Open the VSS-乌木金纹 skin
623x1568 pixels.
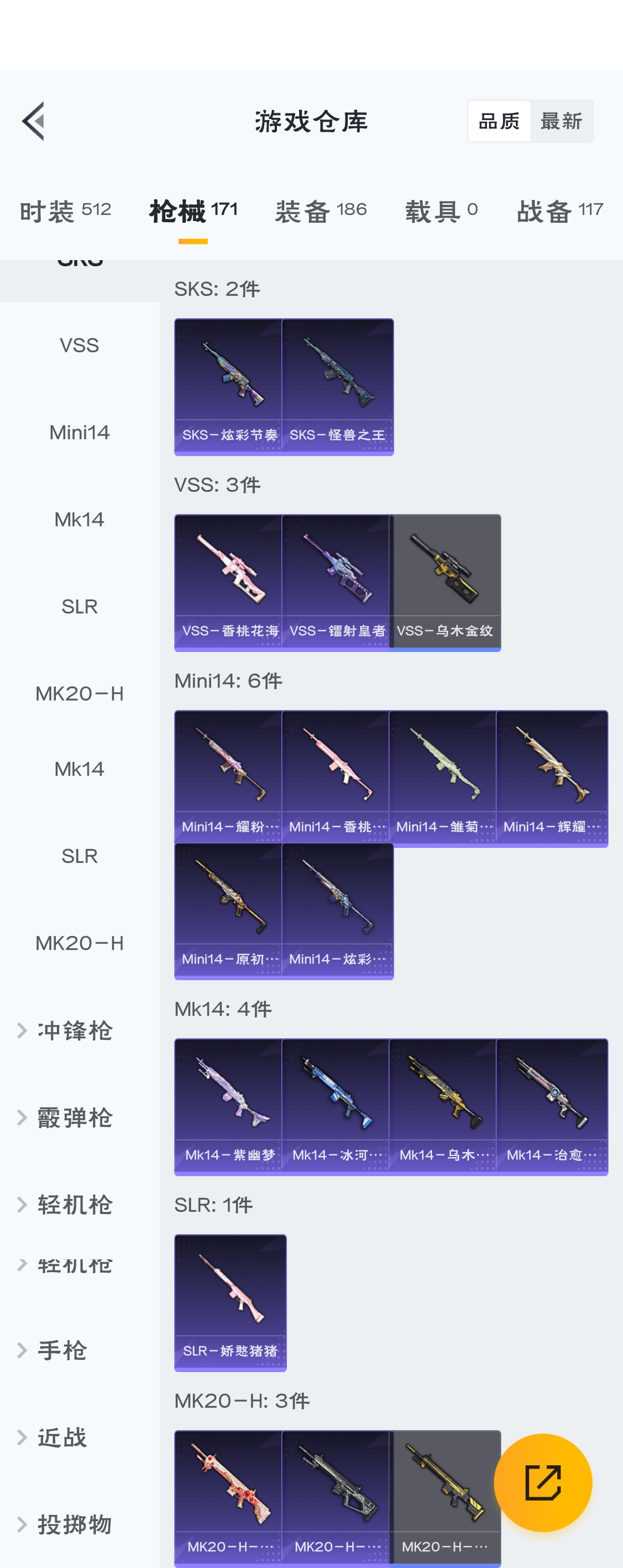pyautogui.click(x=444, y=582)
